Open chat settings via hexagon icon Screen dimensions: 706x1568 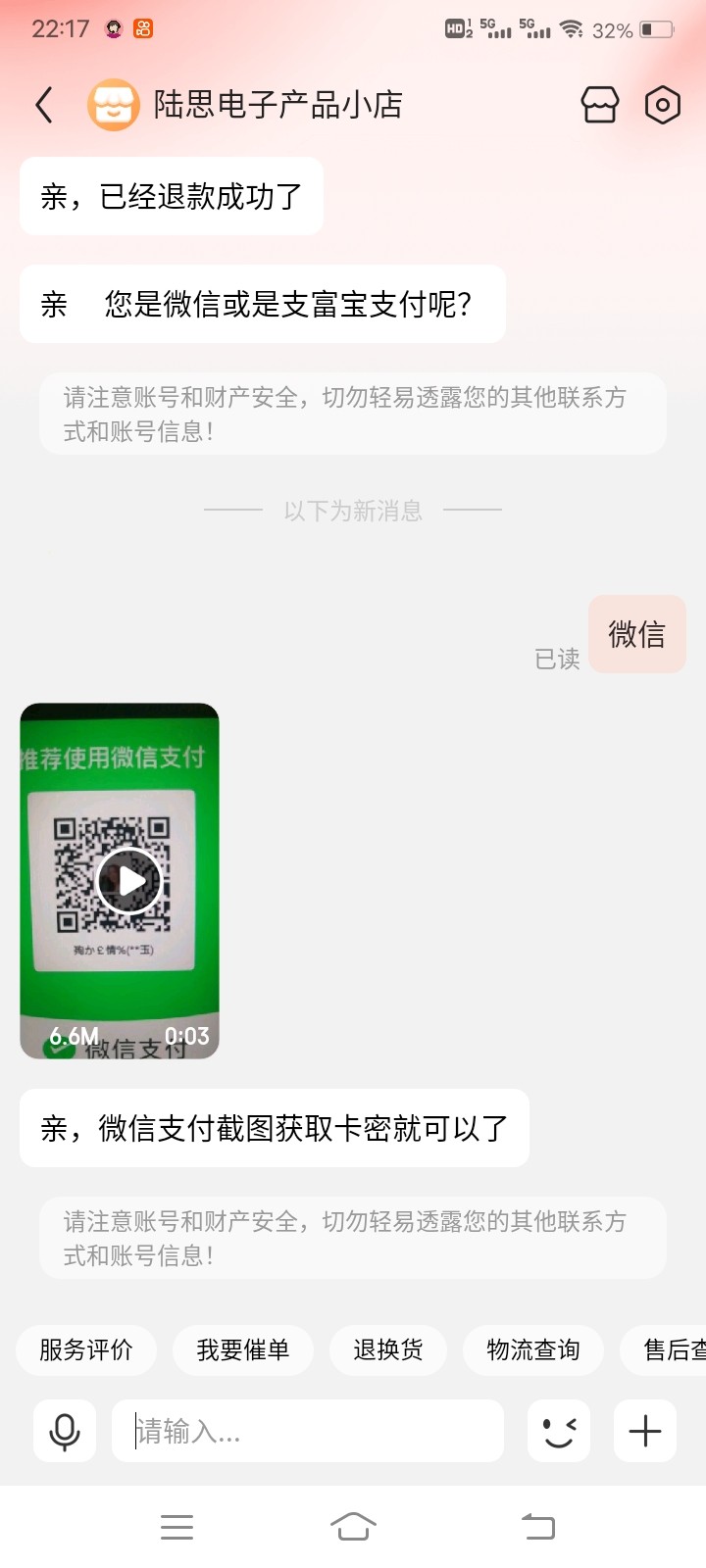(662, 104)
